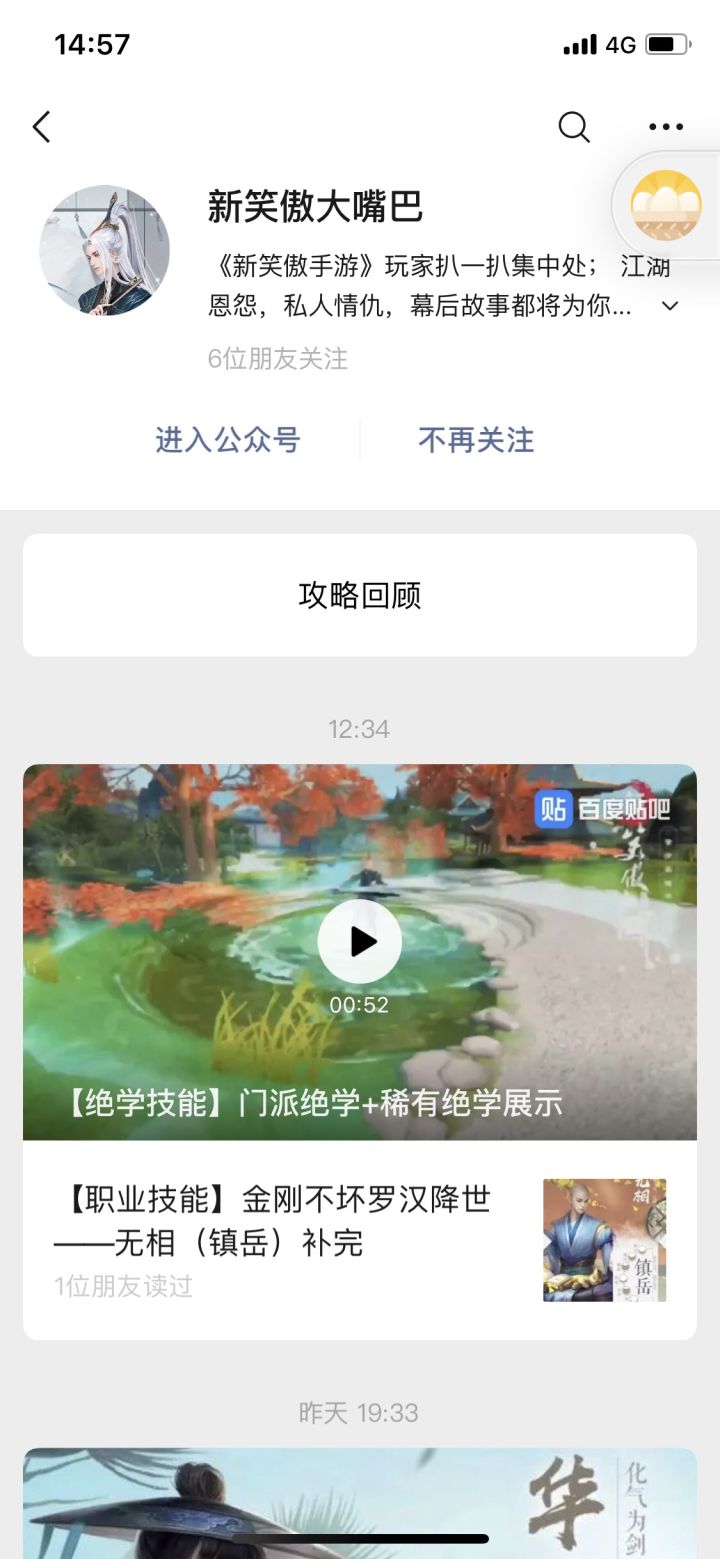This screenshot has height=1559, width=720.
Task: Play the 绝学技能 video
Action: [x=359, y=940]
